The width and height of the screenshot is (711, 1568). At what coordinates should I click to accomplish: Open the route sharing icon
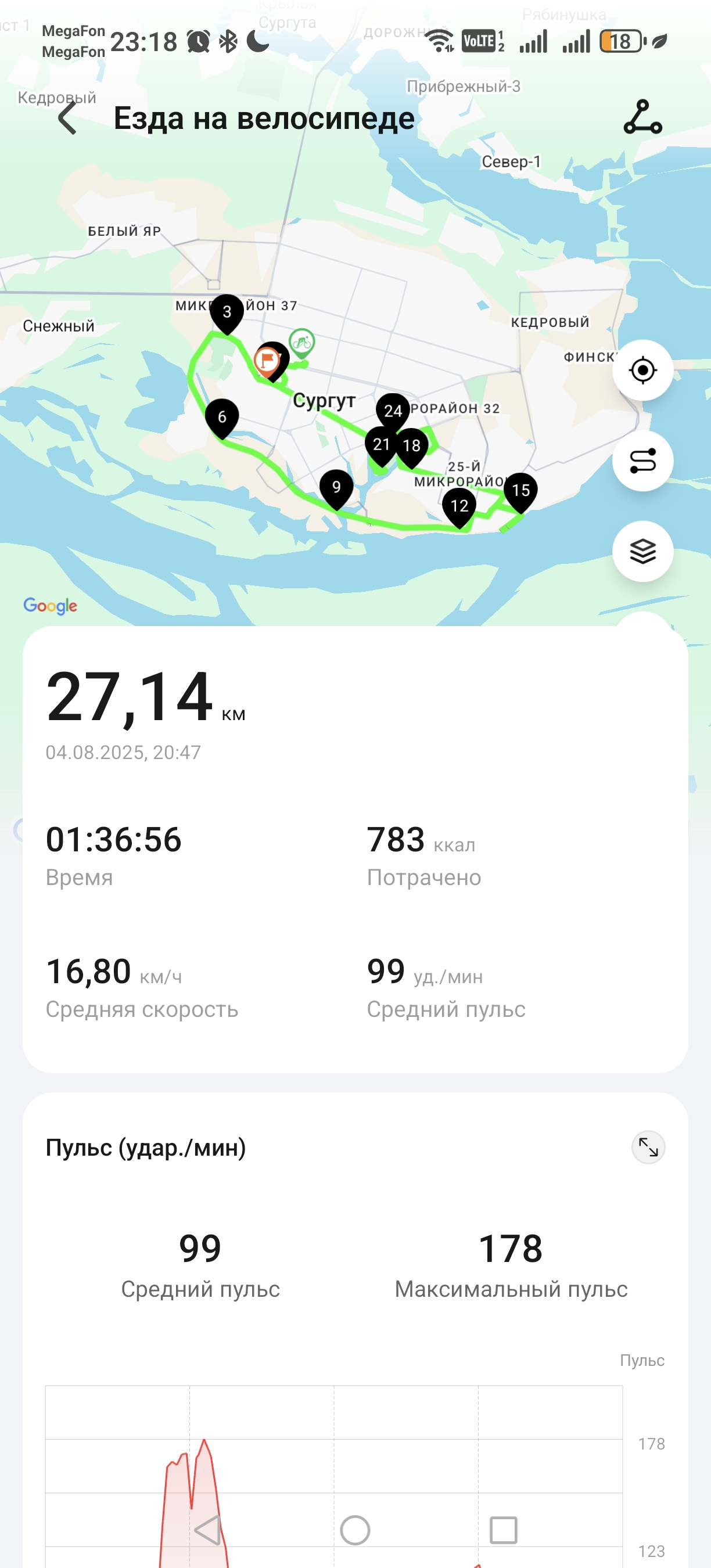pyautogui.click(x=643, y=117)
